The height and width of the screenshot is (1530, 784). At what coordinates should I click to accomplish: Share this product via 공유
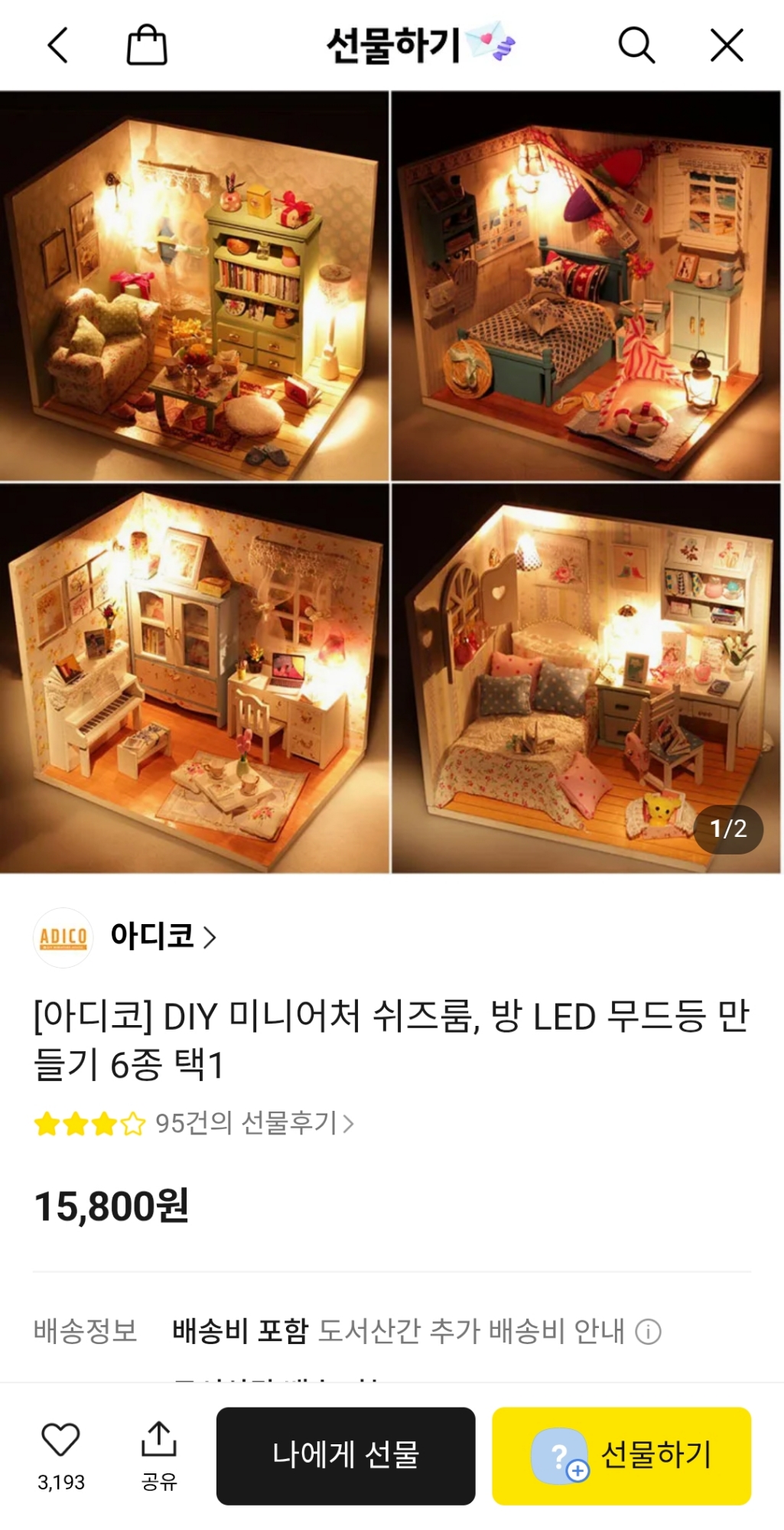pos(158,1453)
